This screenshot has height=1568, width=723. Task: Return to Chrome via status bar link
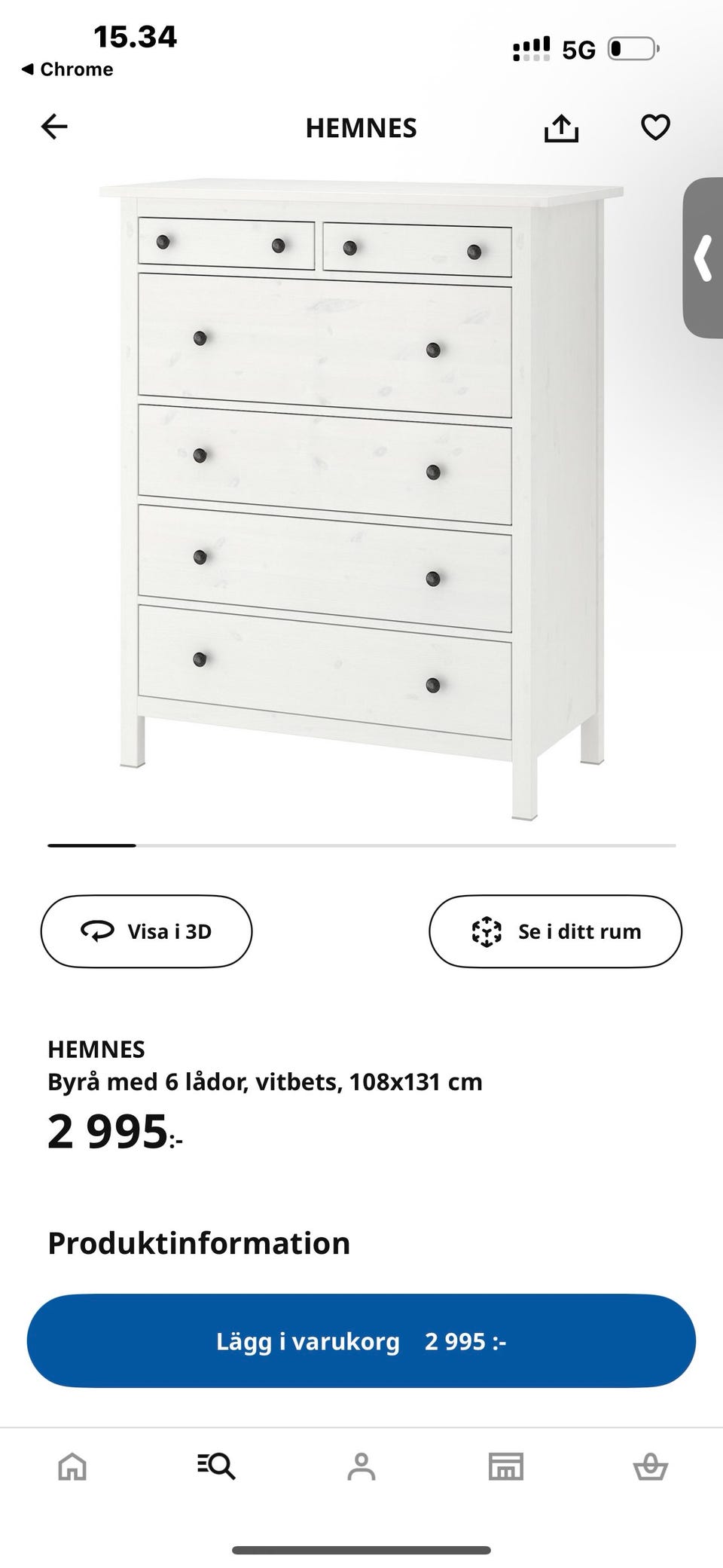coord(68,69)
